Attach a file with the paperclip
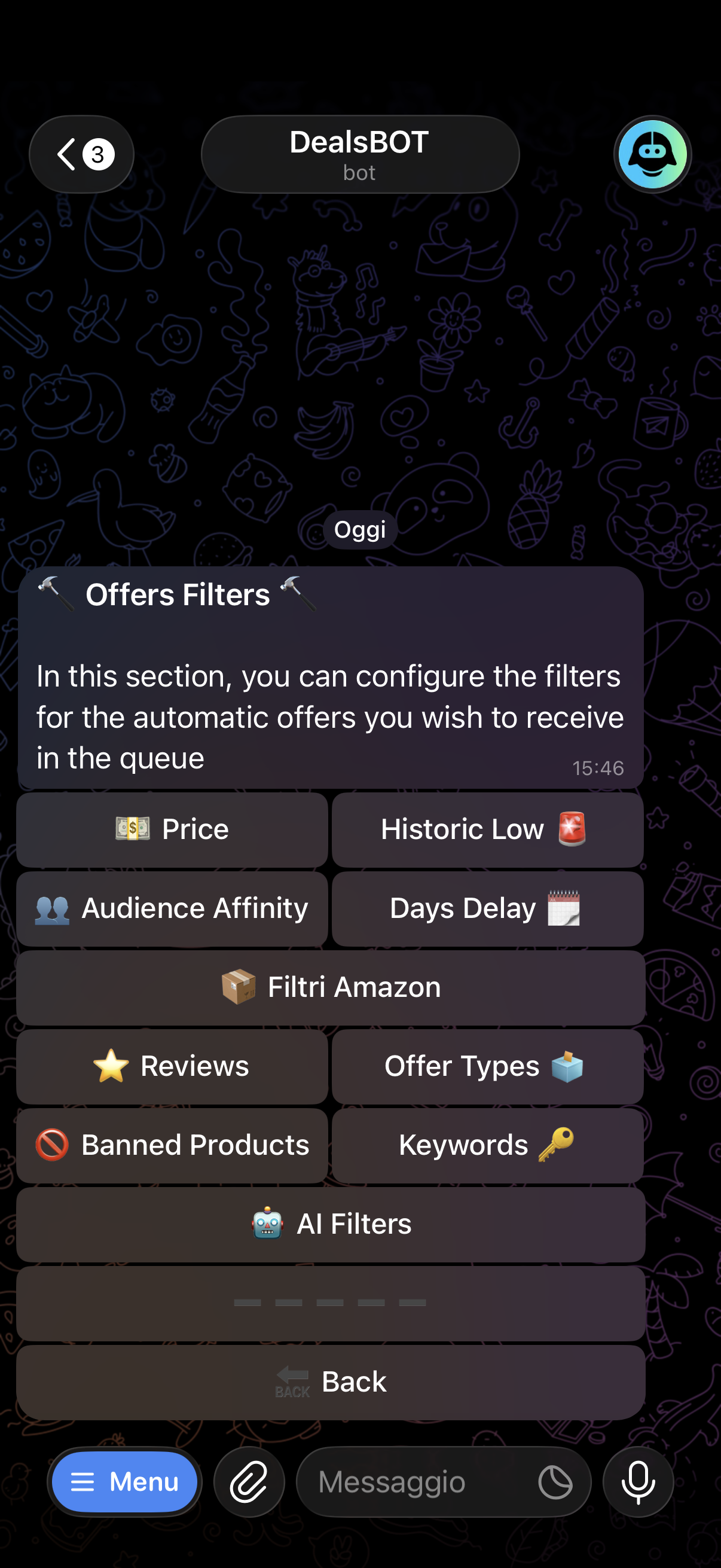 pos(249,1481)
